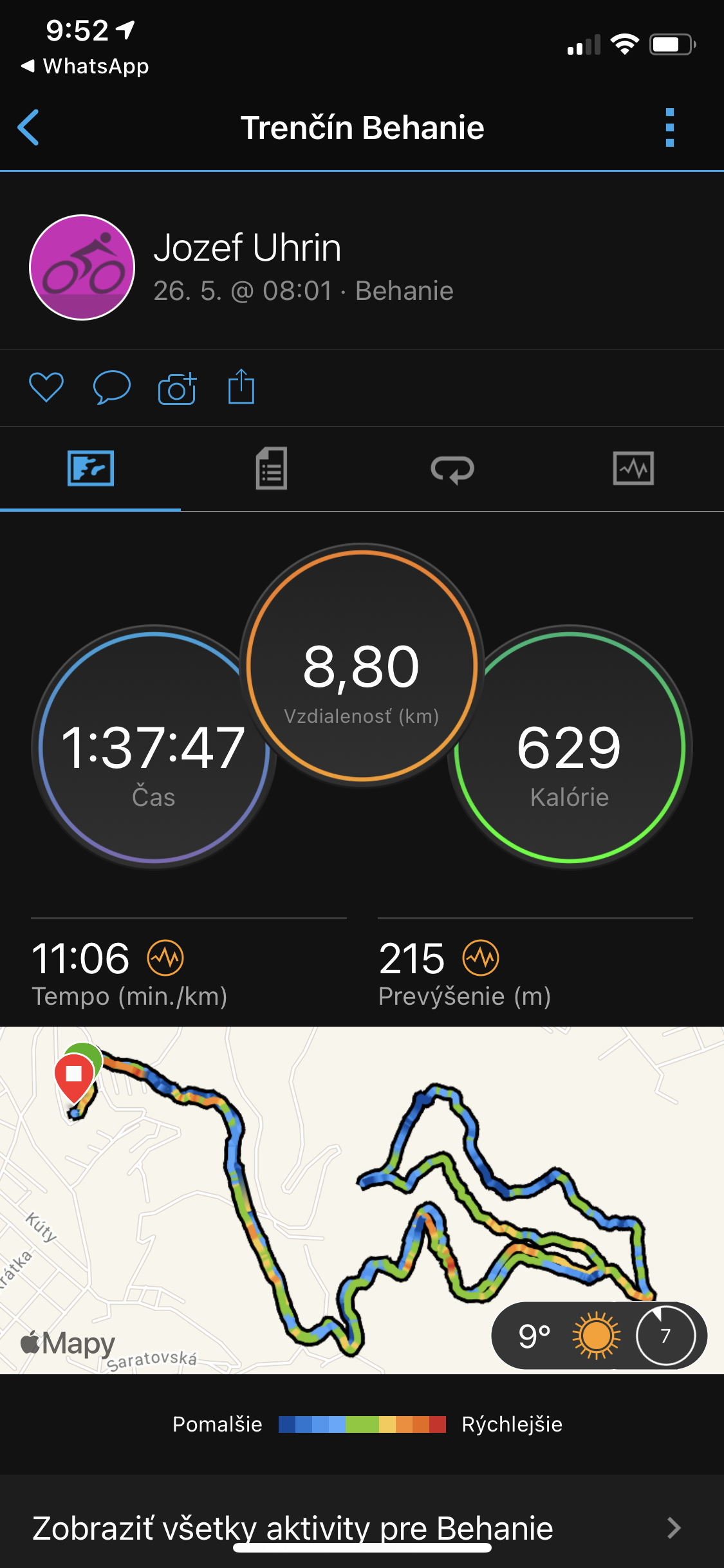Switch to the laps tab
Image resolution: width=724 pixels, height=1568 pixels.
pyautogui.click(x=452, y=469)
